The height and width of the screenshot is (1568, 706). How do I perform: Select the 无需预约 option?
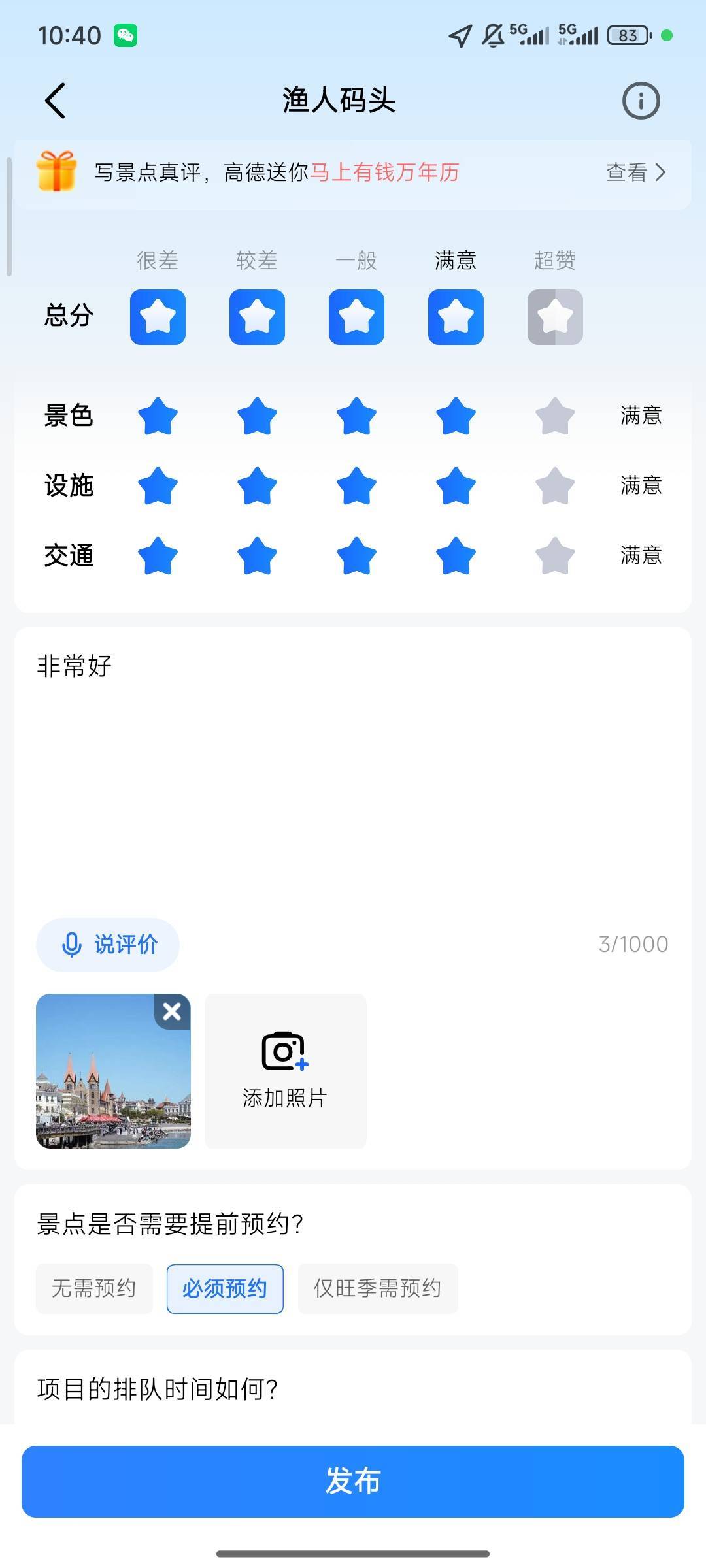point(94,1288)
